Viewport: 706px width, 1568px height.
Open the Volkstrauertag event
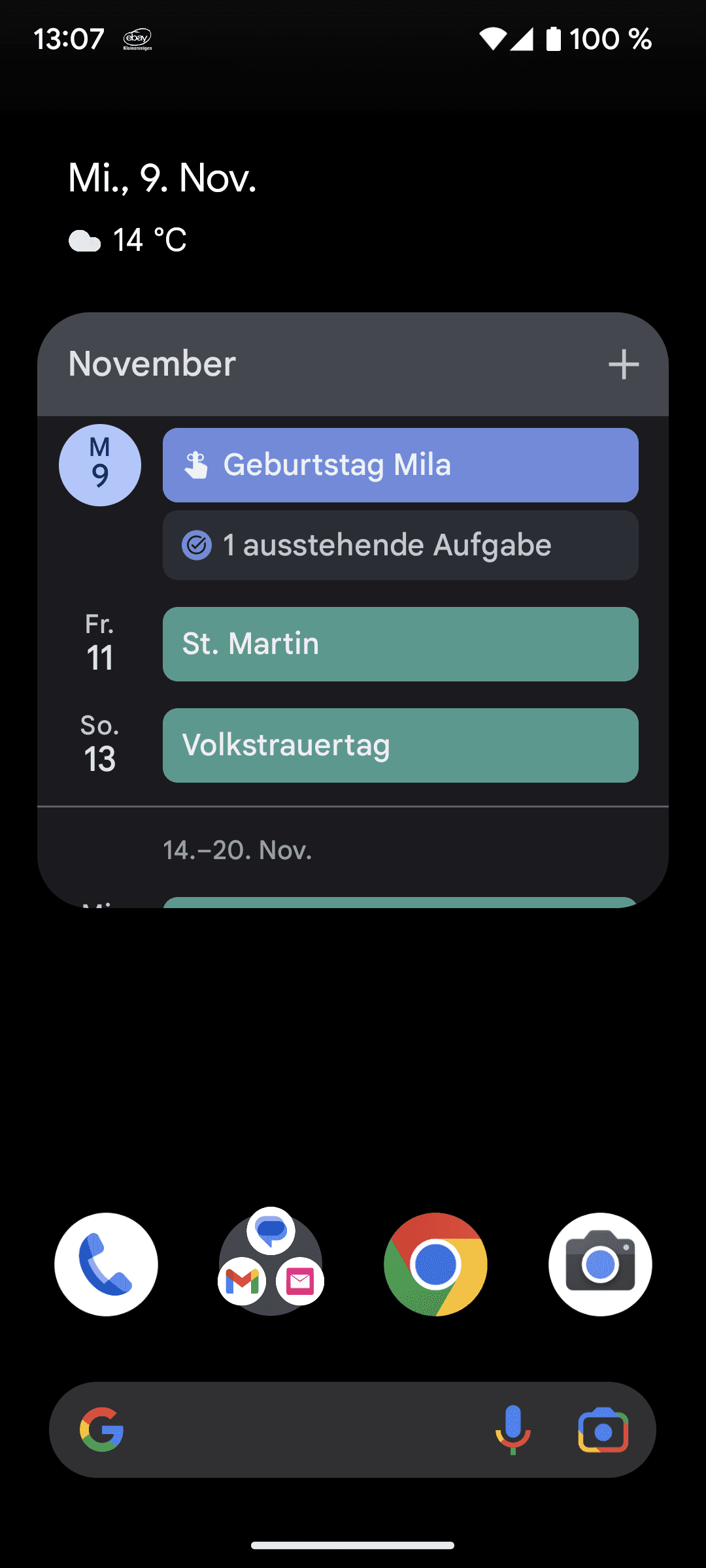coord(401,745)
